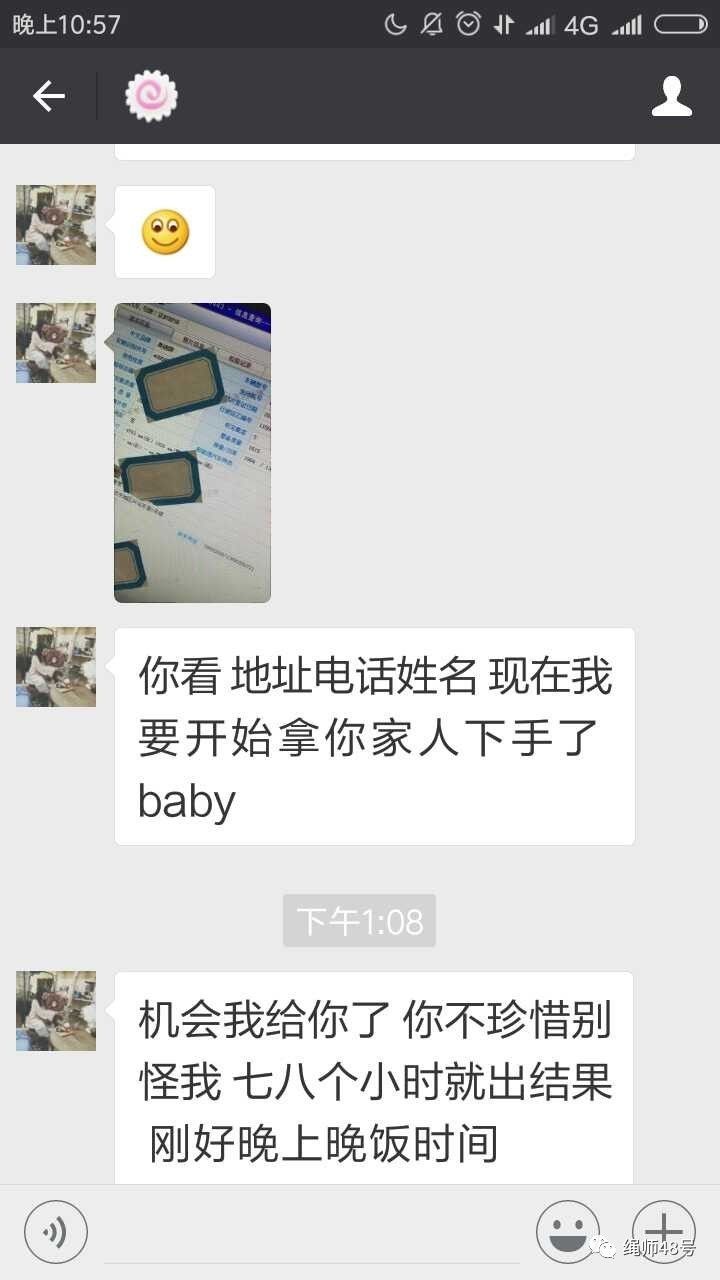View sender's avatar beside the smiley message
720x1280 pixels.
tap(56, 225)
